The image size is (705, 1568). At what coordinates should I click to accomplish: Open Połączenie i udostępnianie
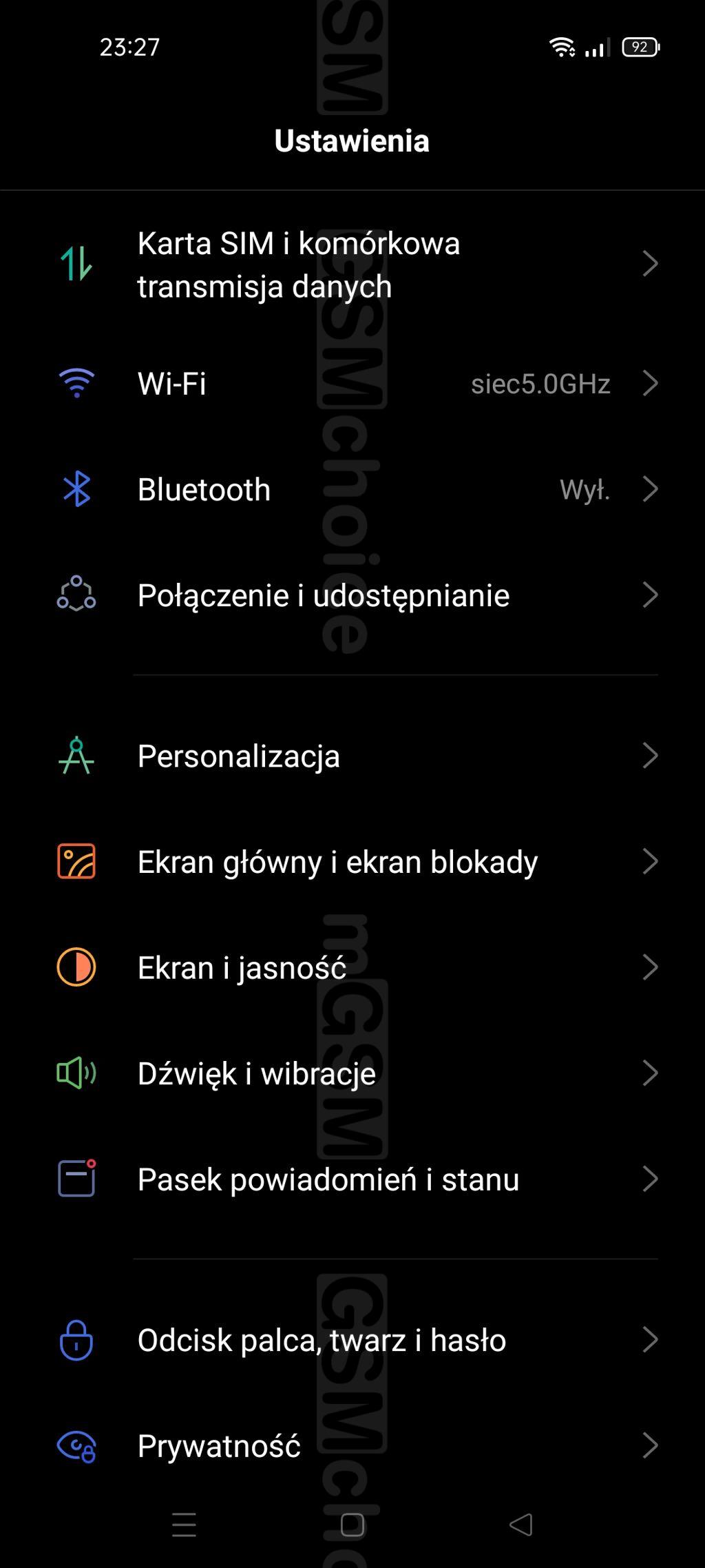(351, 595)
